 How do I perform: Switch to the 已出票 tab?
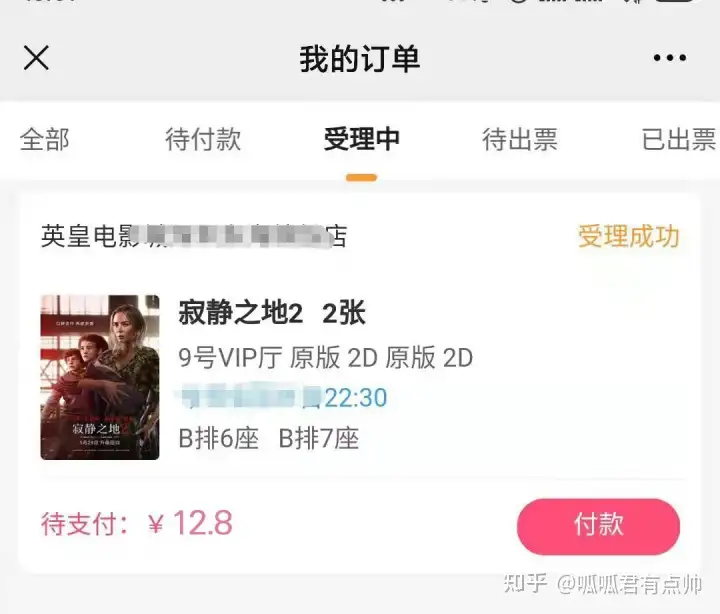coord(678,140)
